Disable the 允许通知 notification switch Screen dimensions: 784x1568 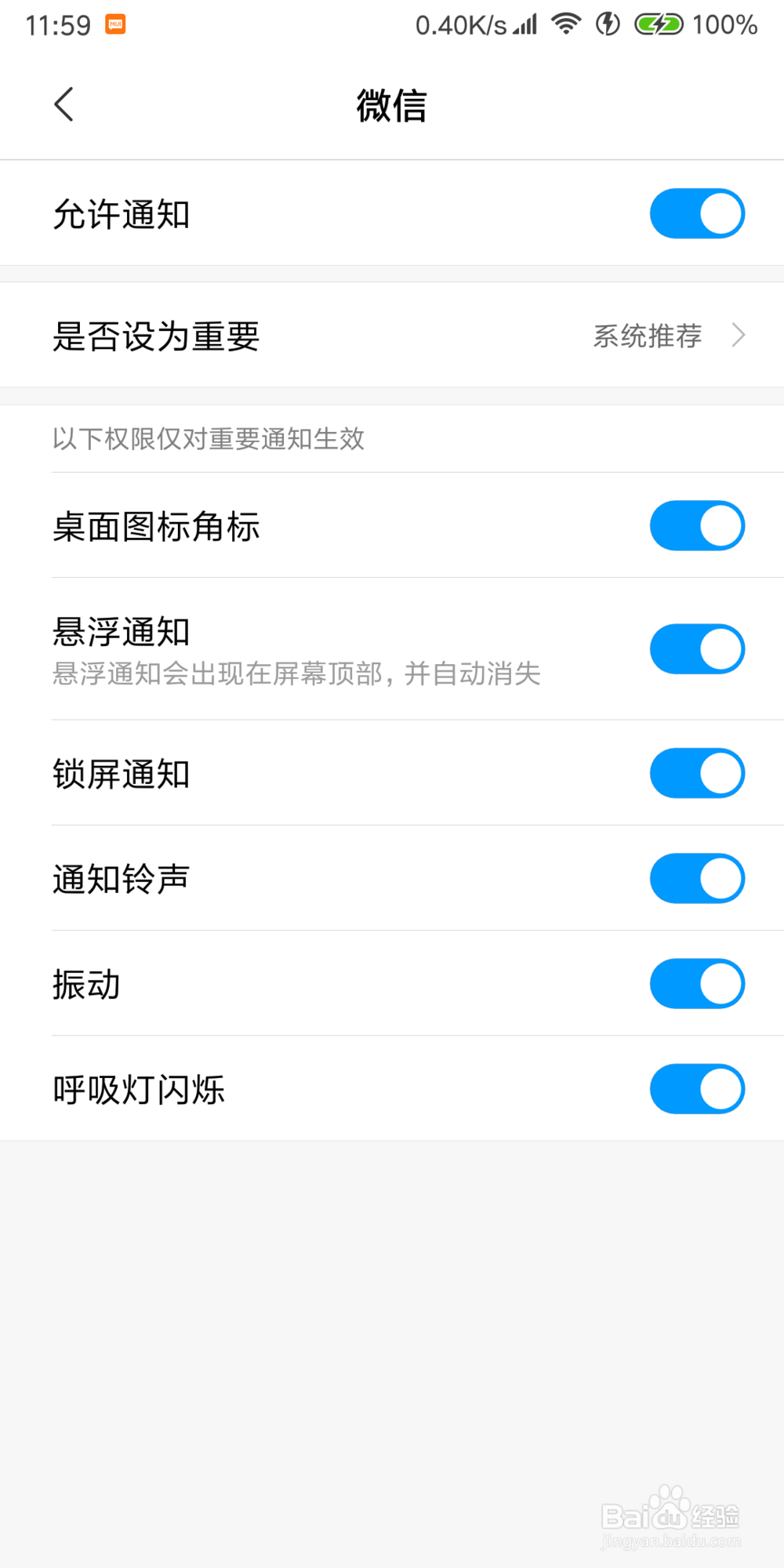[697, 212]
